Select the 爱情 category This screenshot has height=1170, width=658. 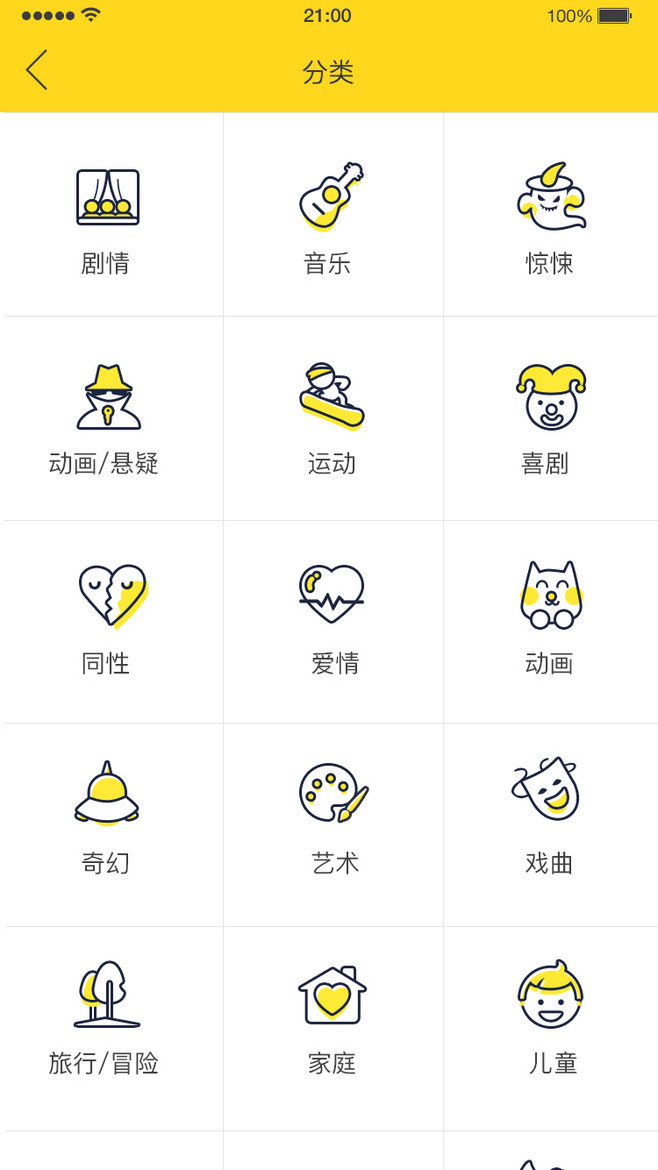(332, 620)
